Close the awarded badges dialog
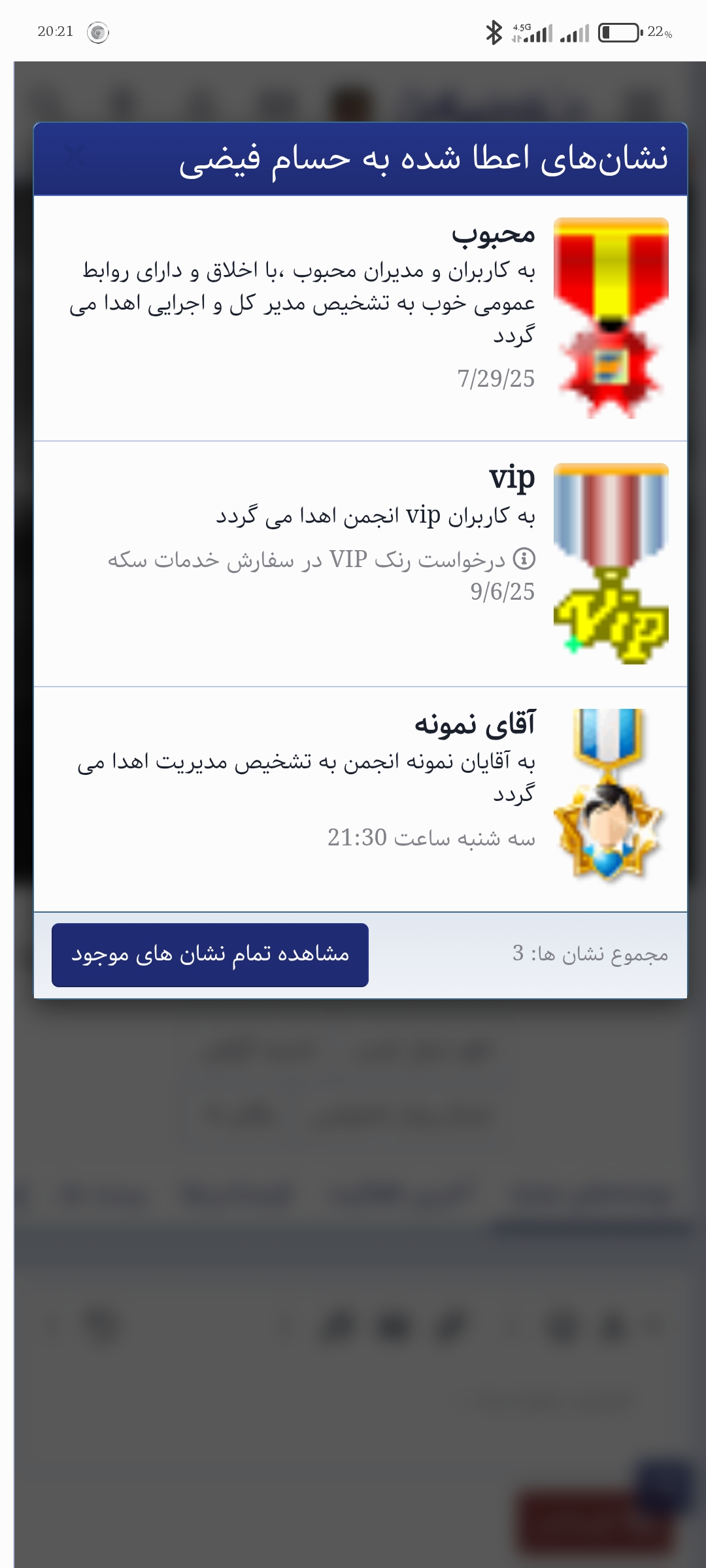Screen dimensions: 706x1568 75,156
